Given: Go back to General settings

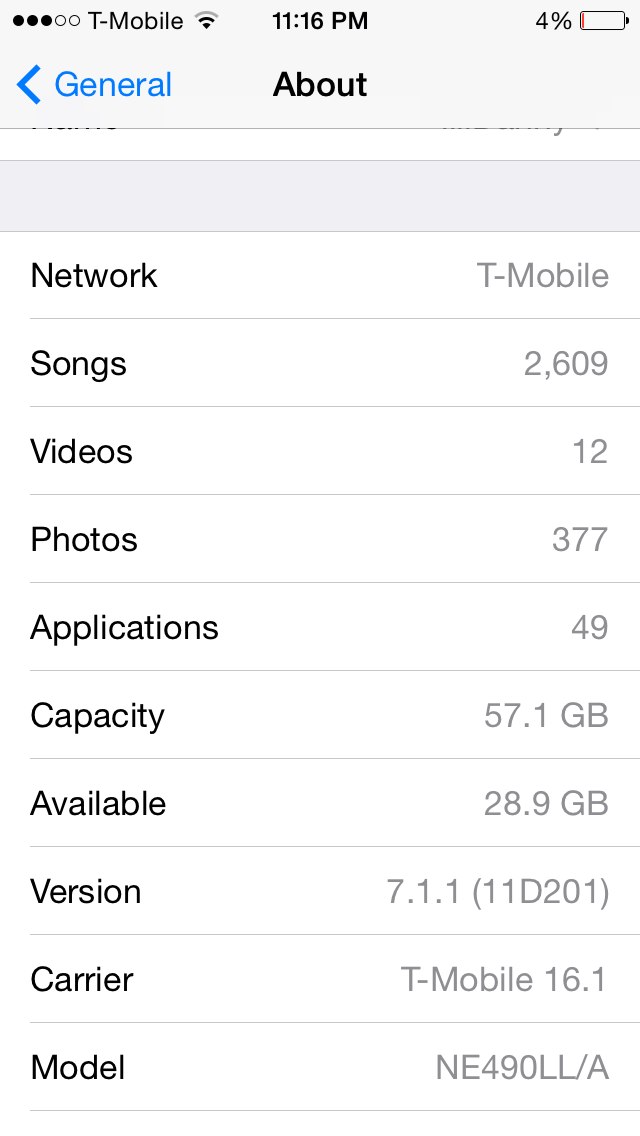Looking at the screenshot, I should [x=95, y=85].
